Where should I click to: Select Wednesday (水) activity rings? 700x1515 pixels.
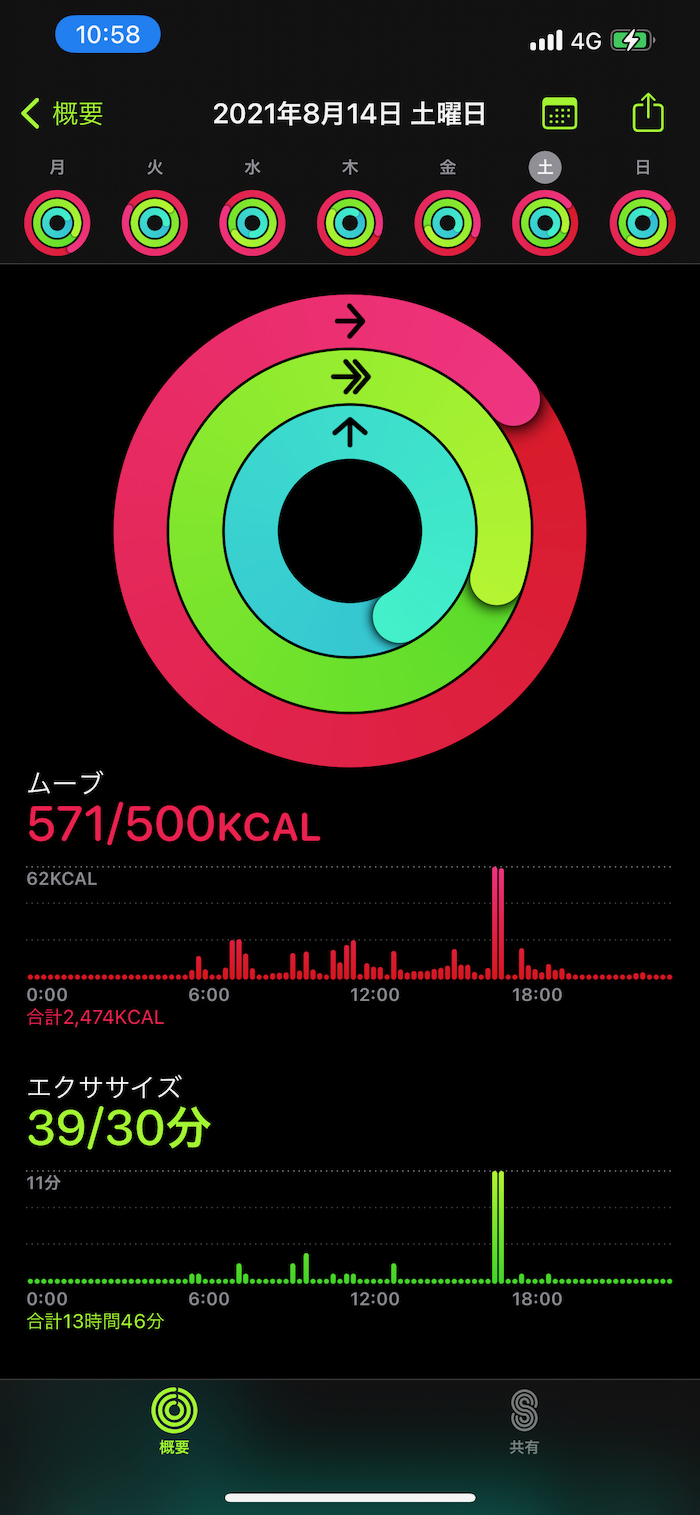click(x=252, y=222)
